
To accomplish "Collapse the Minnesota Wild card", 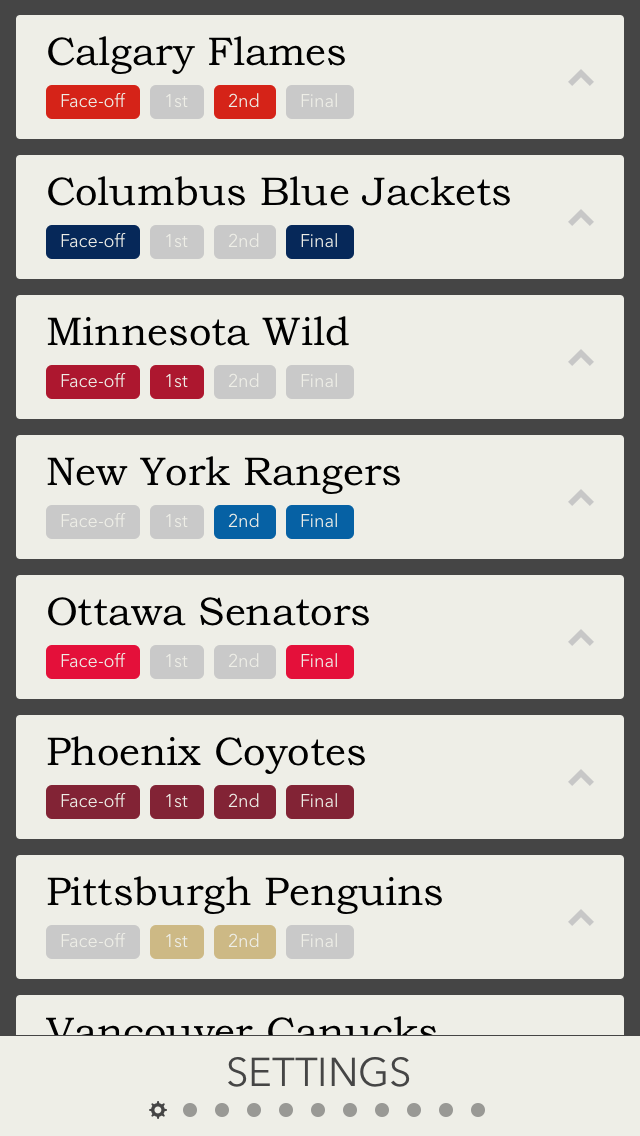I will [x=581, y=357].
